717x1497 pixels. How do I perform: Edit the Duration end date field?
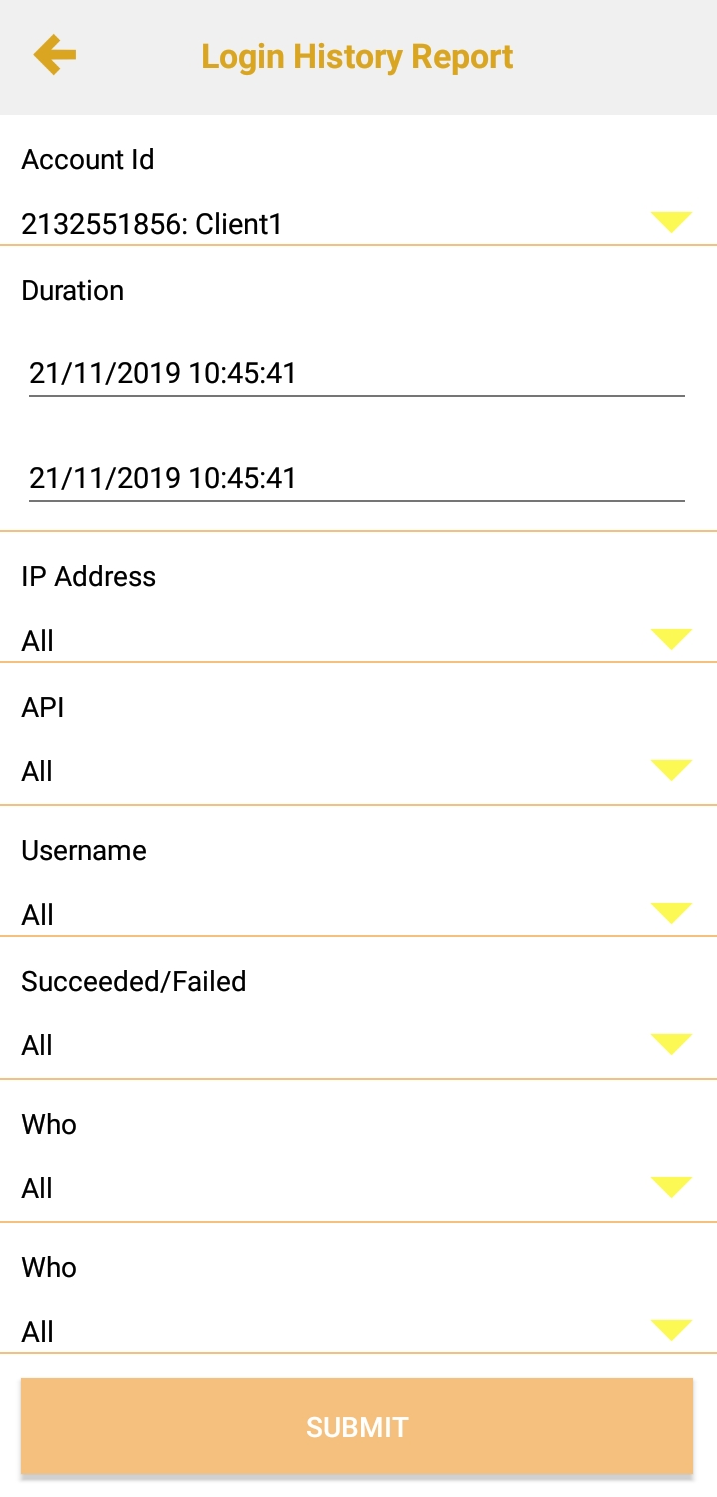pos(356,477)
